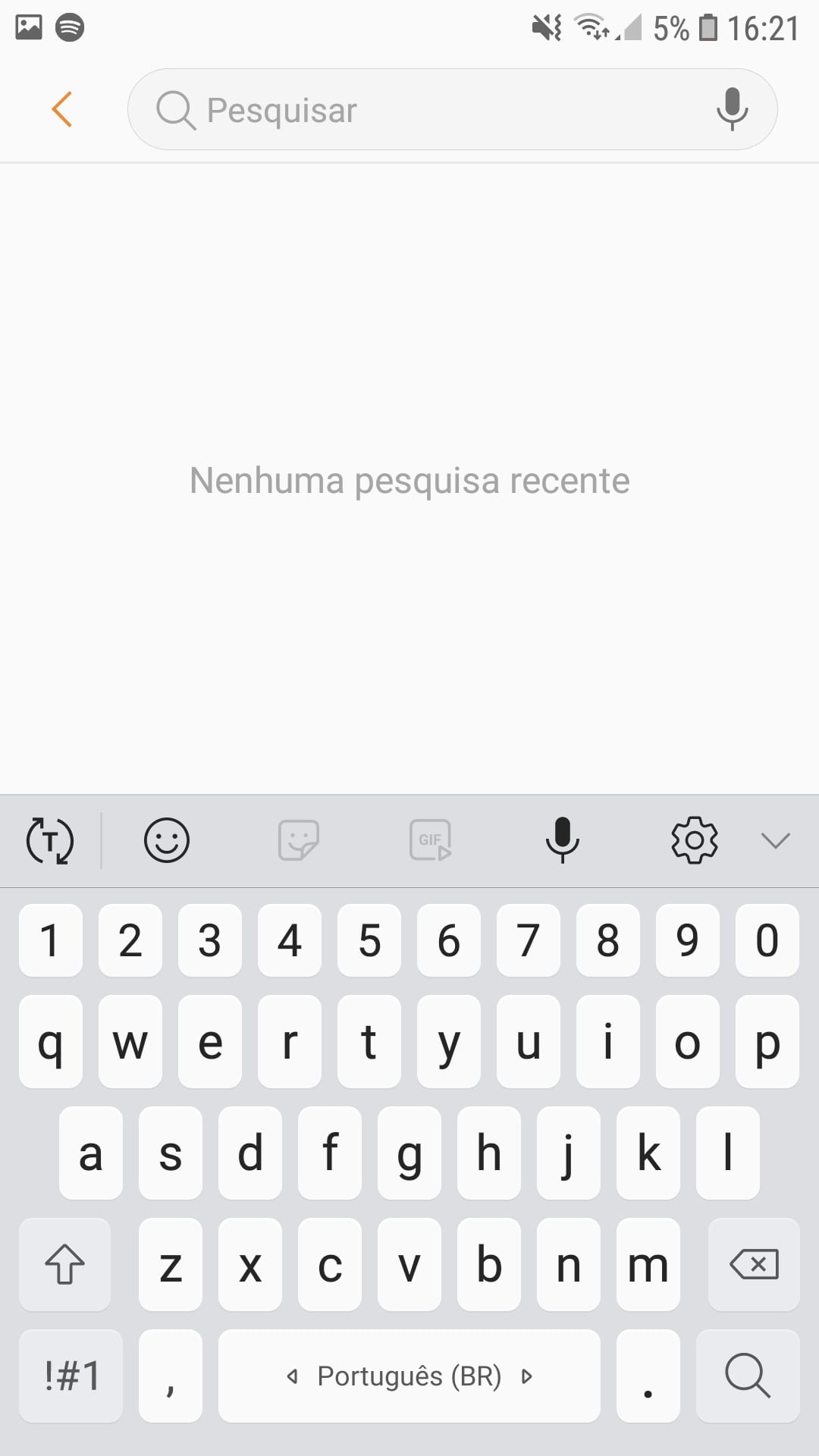Collapse the keyboard with the chevron
This screenshot has height=1456, width=819.
tap(773, 840)
